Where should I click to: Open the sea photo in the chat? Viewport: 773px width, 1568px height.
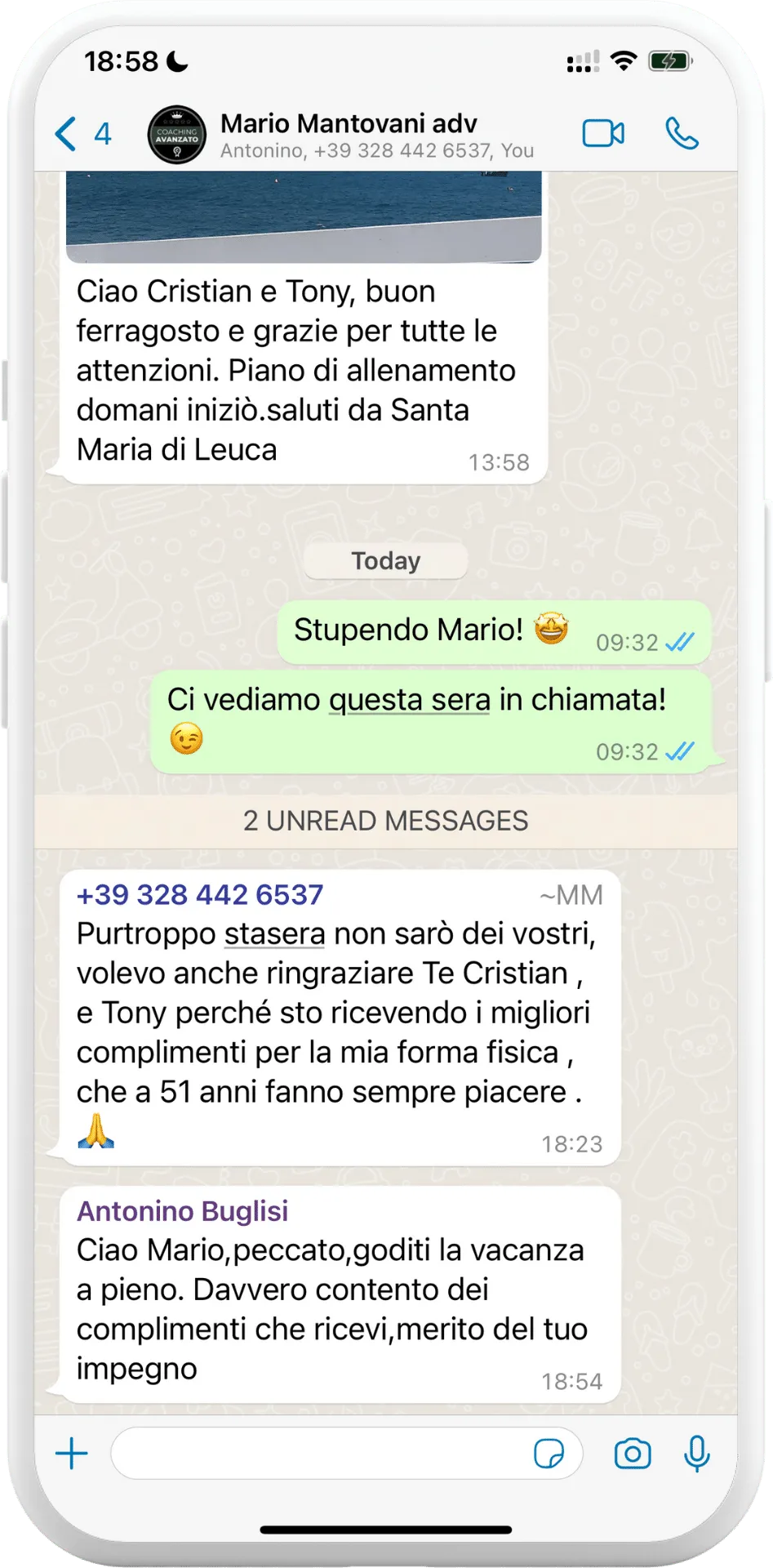pos(304,216)
